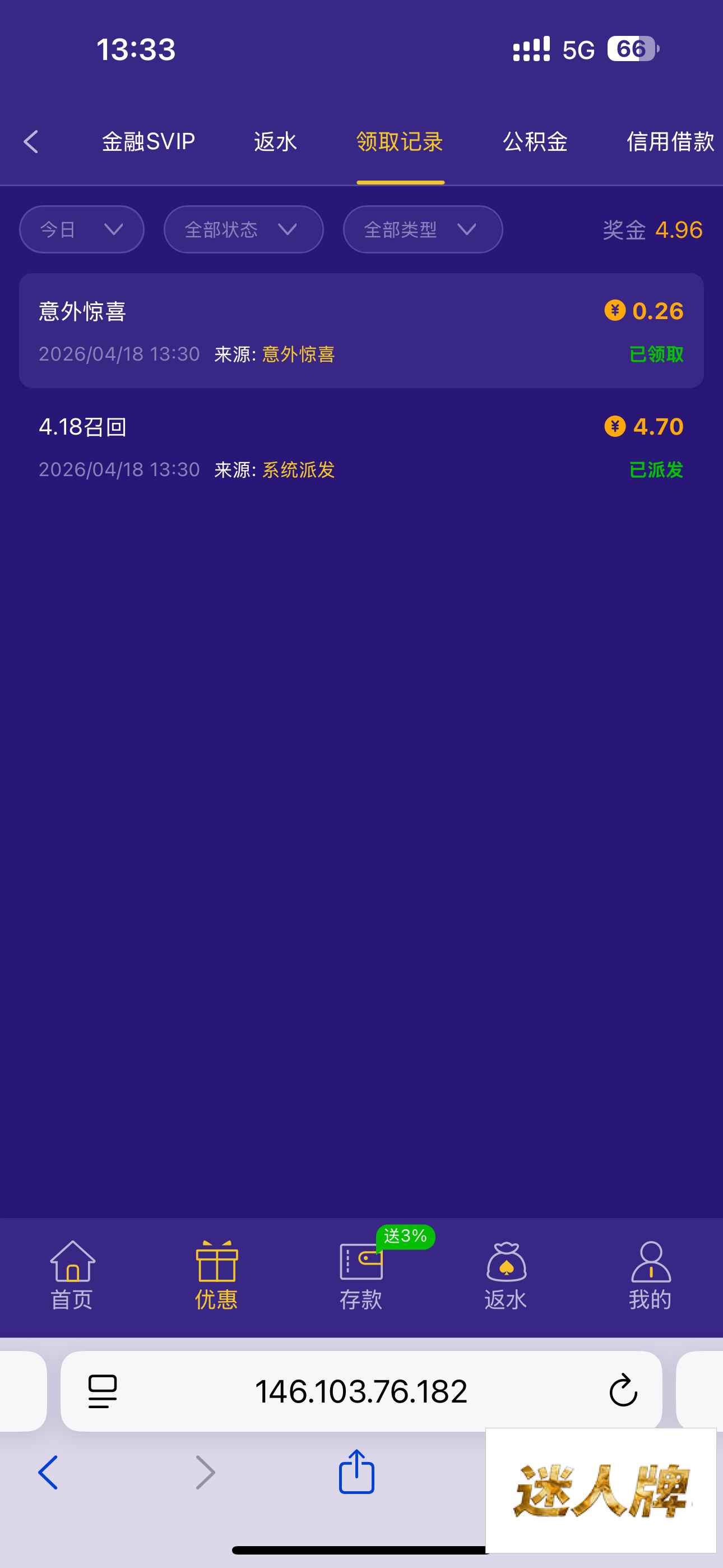Image resolution: width=723 pixels, height=1568 pixels.
Task: Reload the page in the address bar
Action: 623,1391
